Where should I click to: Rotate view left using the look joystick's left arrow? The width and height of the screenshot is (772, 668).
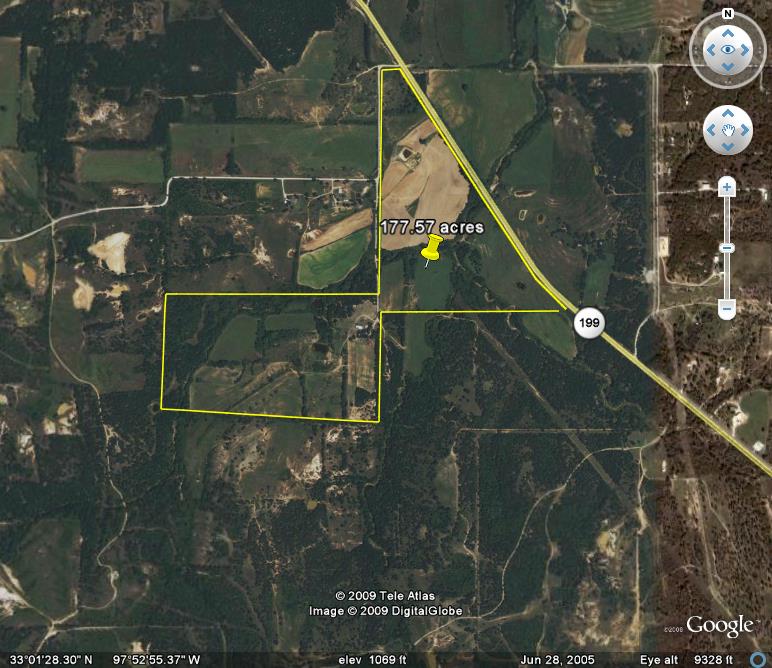710,49
